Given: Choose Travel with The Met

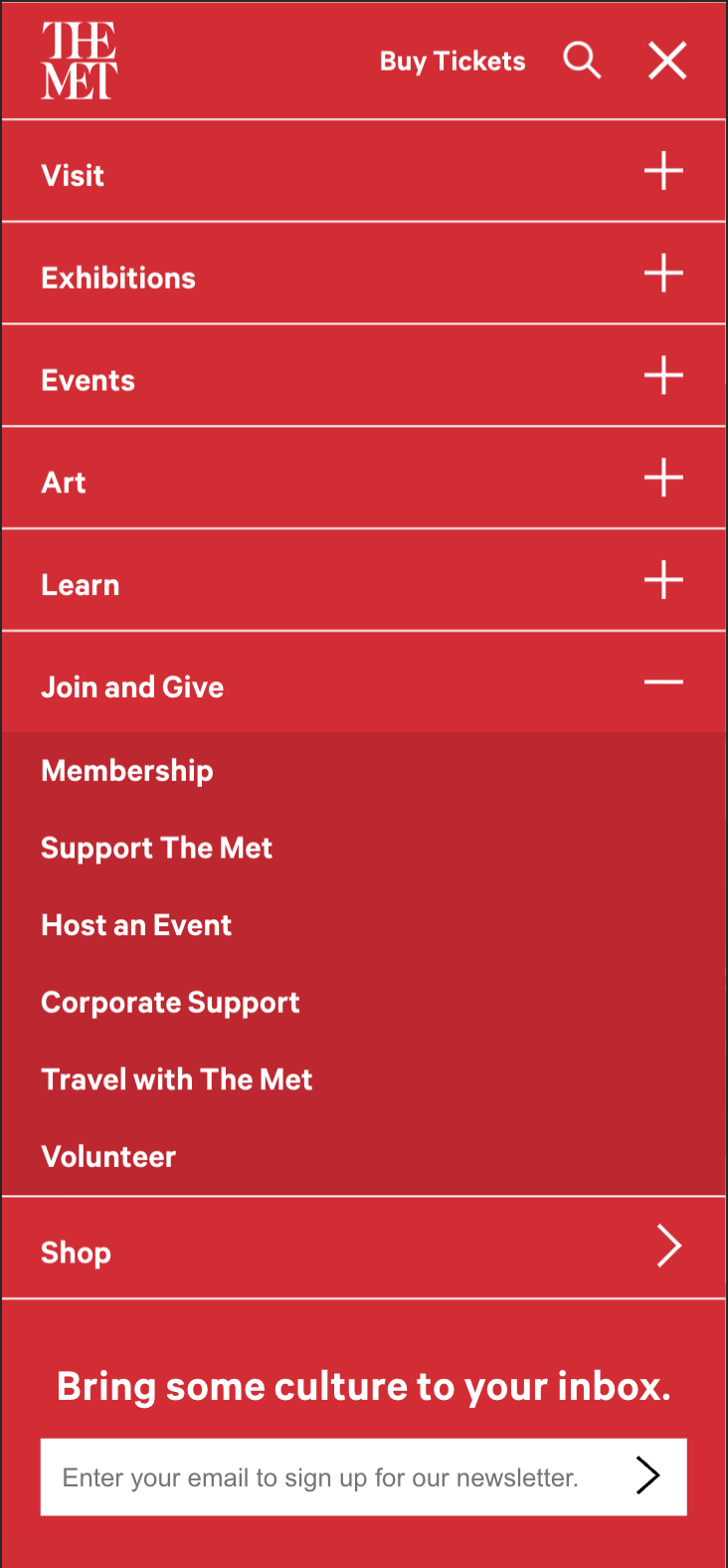Looking at the screenshot, I should (177, 1079).
